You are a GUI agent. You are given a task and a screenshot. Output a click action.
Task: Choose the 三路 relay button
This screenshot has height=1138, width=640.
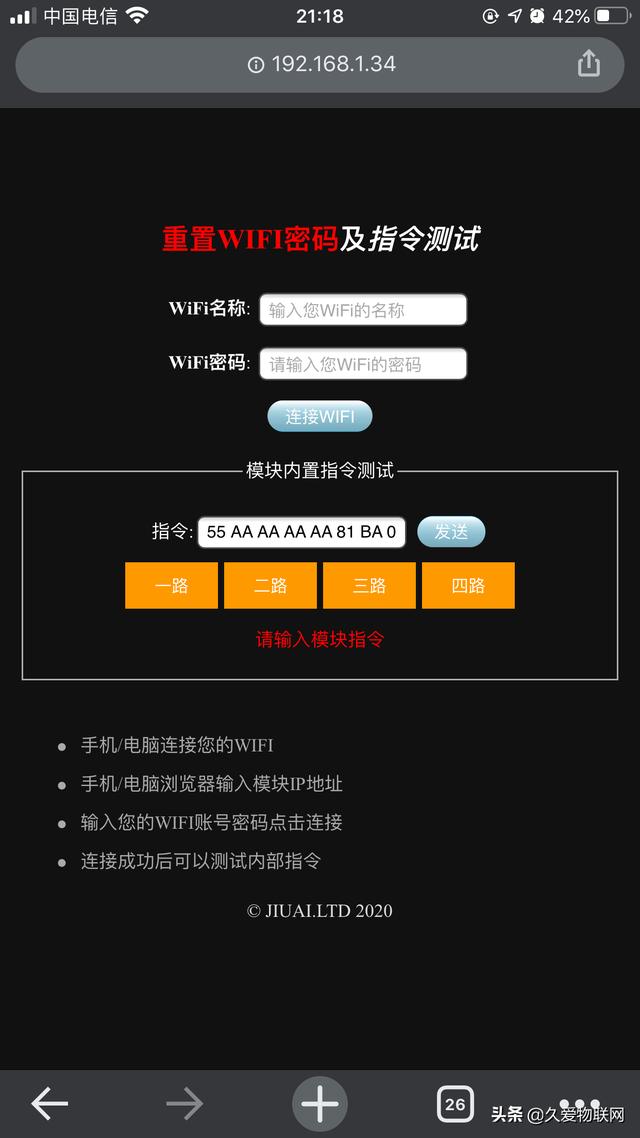pos(369,585)
